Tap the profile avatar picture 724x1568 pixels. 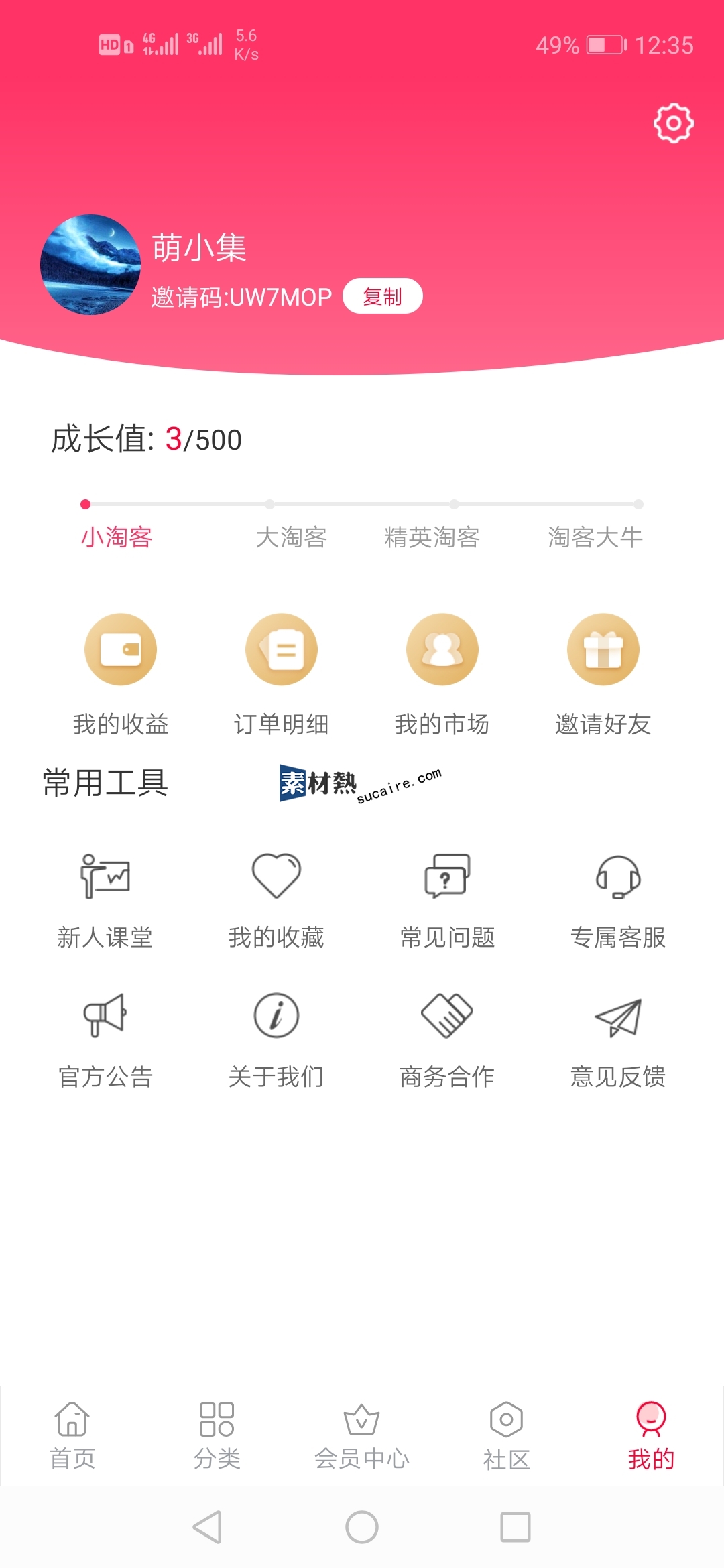pos(90,265)
